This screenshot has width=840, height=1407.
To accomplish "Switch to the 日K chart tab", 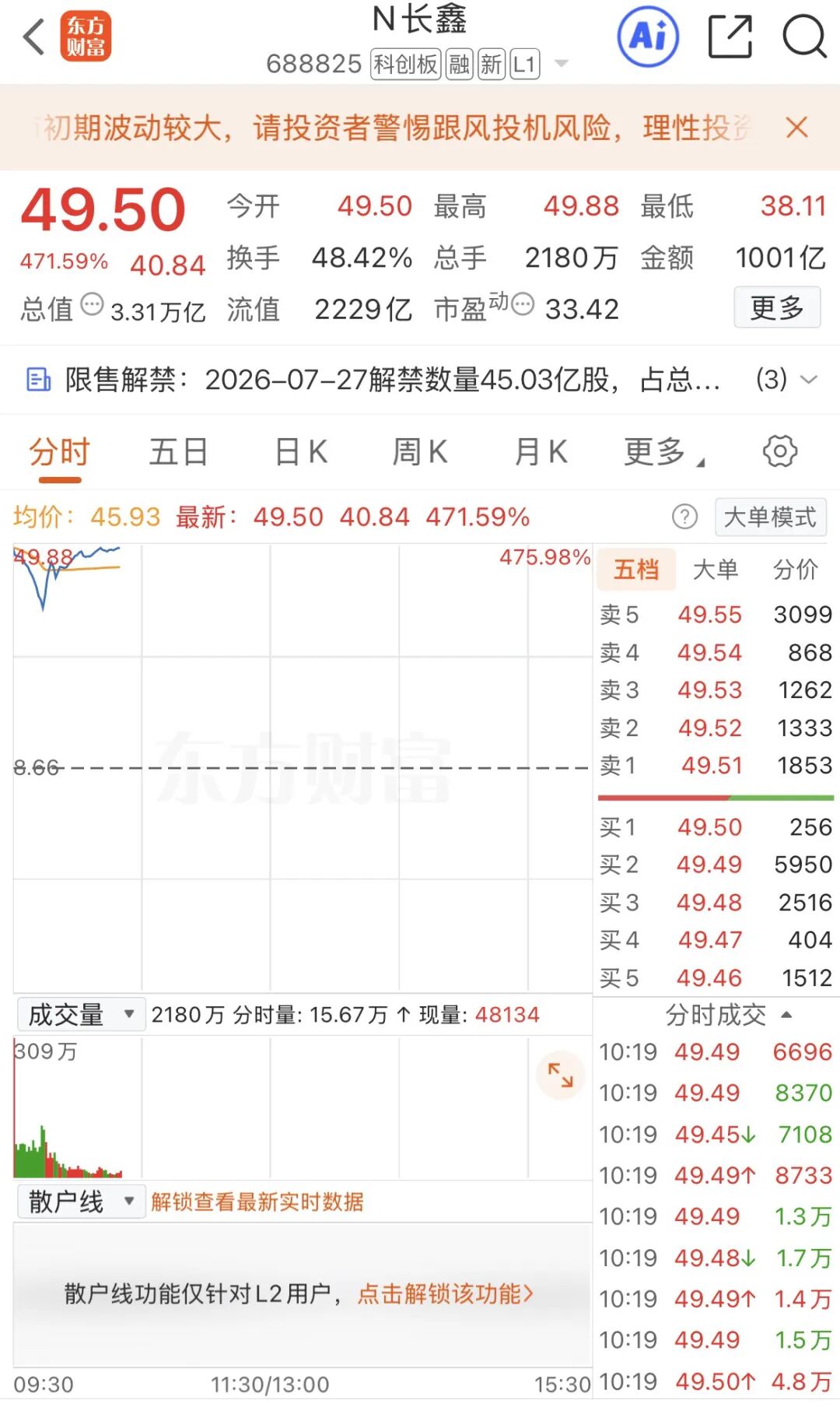I will point(301,451).
